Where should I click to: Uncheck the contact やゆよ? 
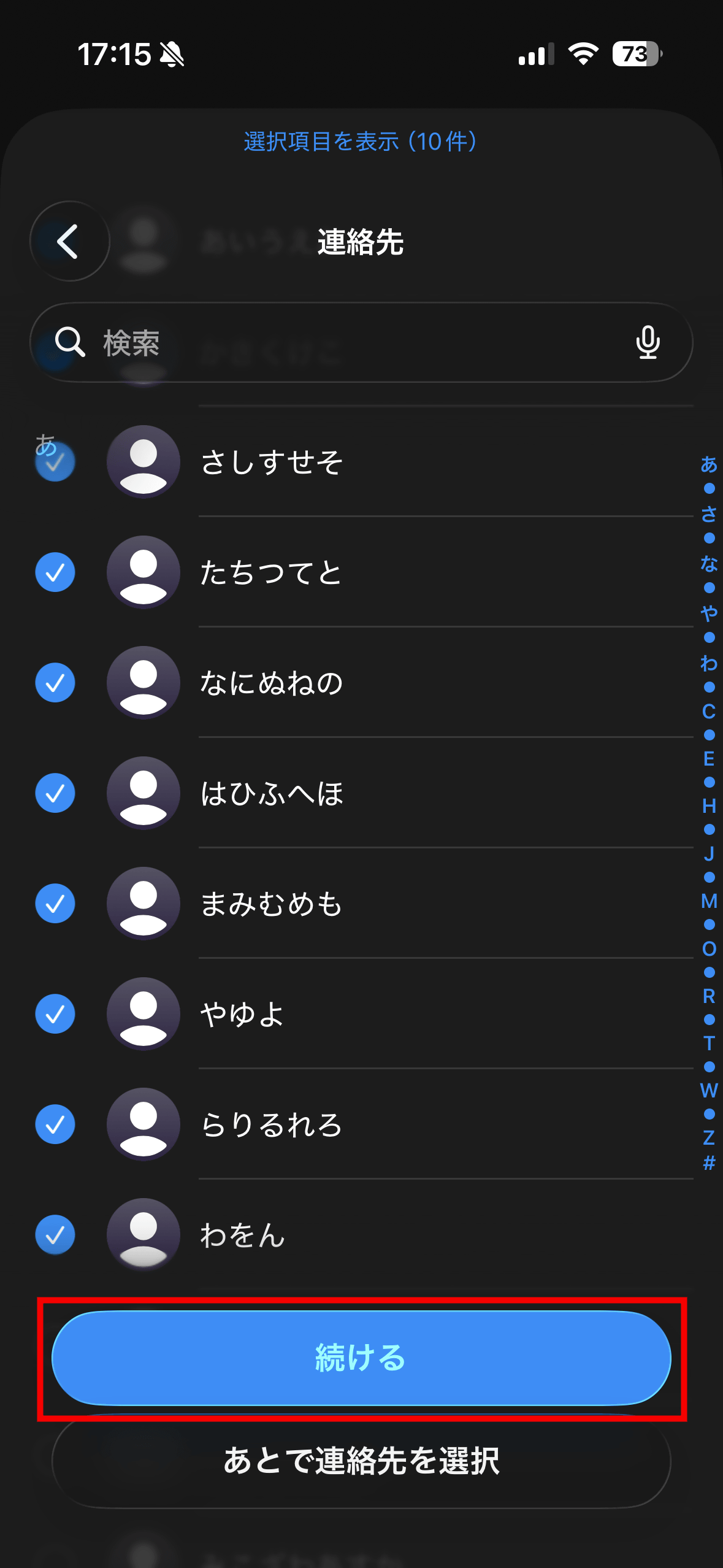(x=55, y=1014)
